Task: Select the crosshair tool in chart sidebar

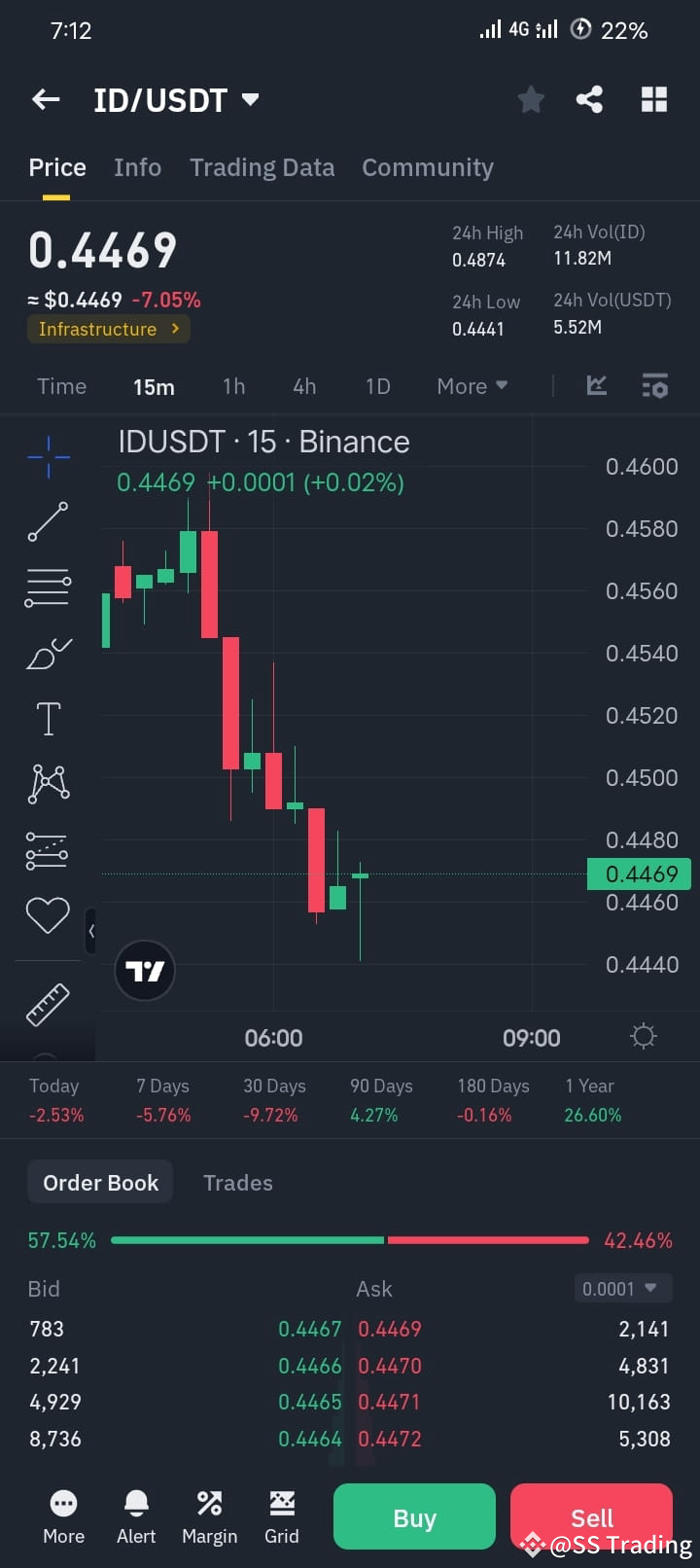Action: 48,455
